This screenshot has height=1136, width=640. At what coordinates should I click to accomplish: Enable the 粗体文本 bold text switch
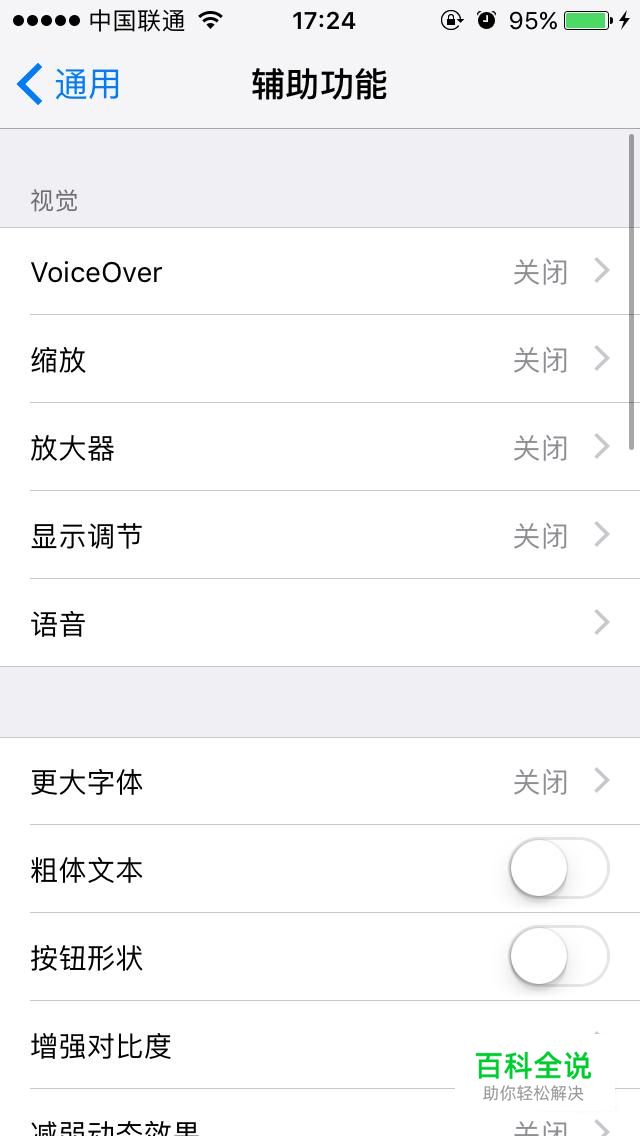click(x=558, y=869)
